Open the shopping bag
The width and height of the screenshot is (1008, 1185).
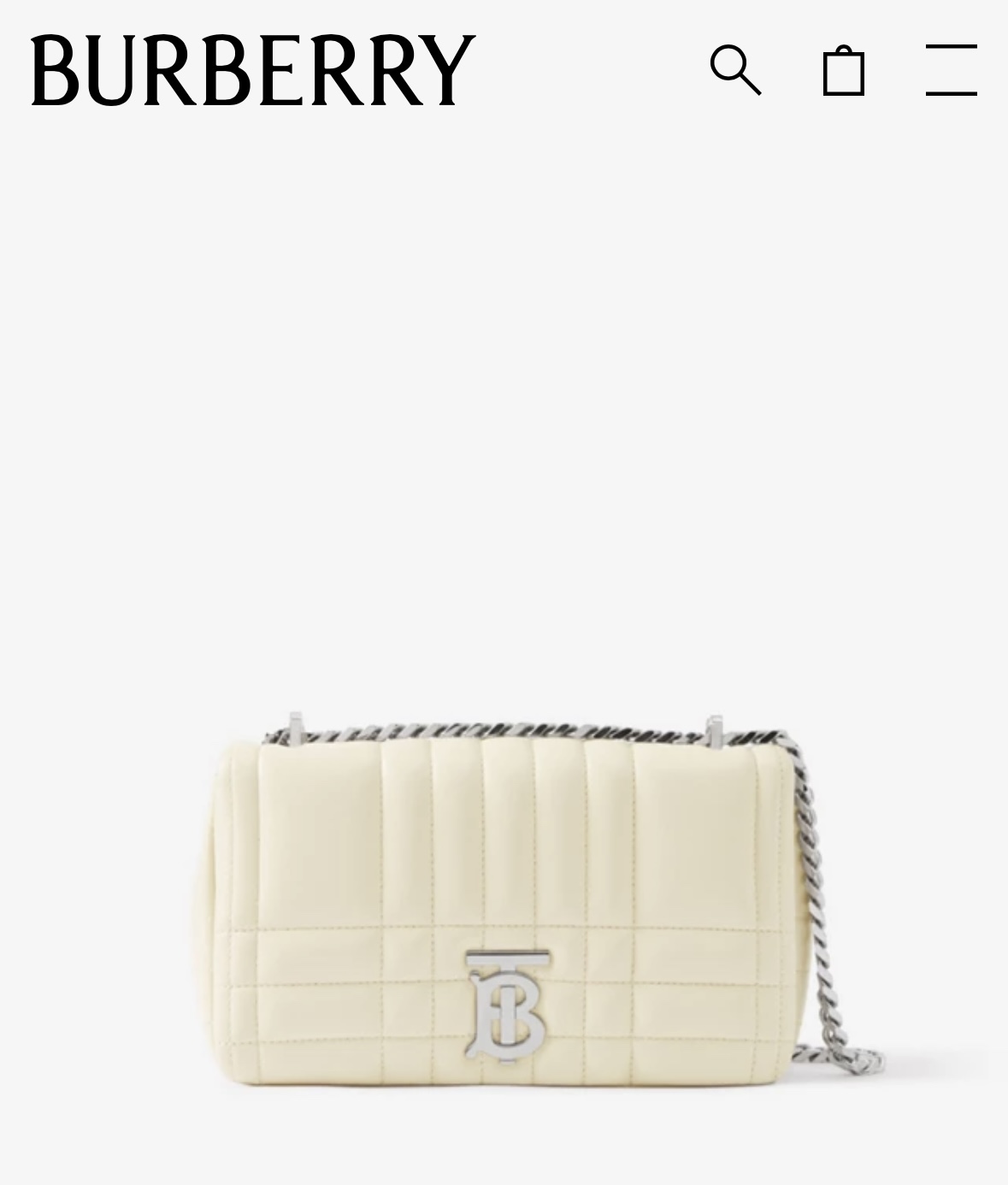coord(843,70)
